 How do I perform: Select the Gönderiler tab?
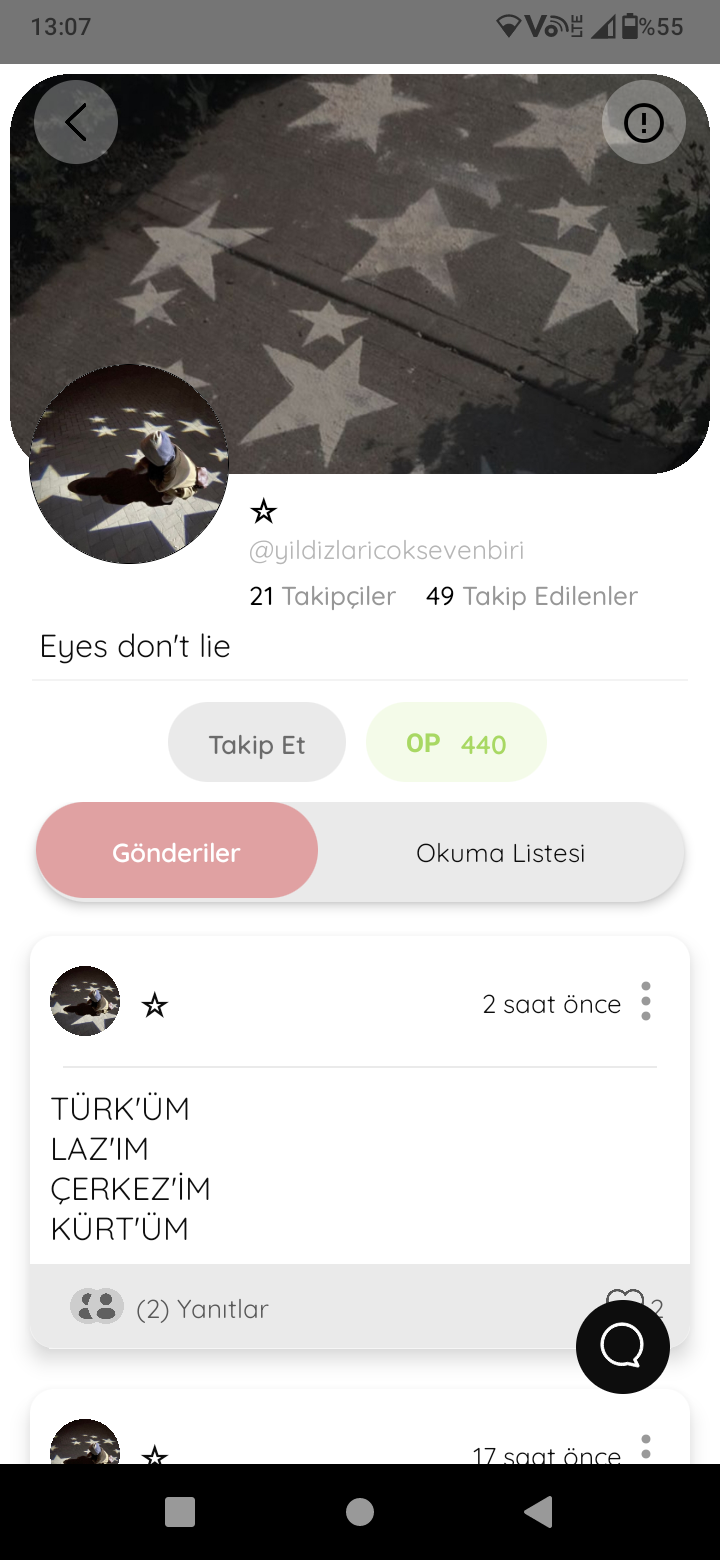coord(177,852)
